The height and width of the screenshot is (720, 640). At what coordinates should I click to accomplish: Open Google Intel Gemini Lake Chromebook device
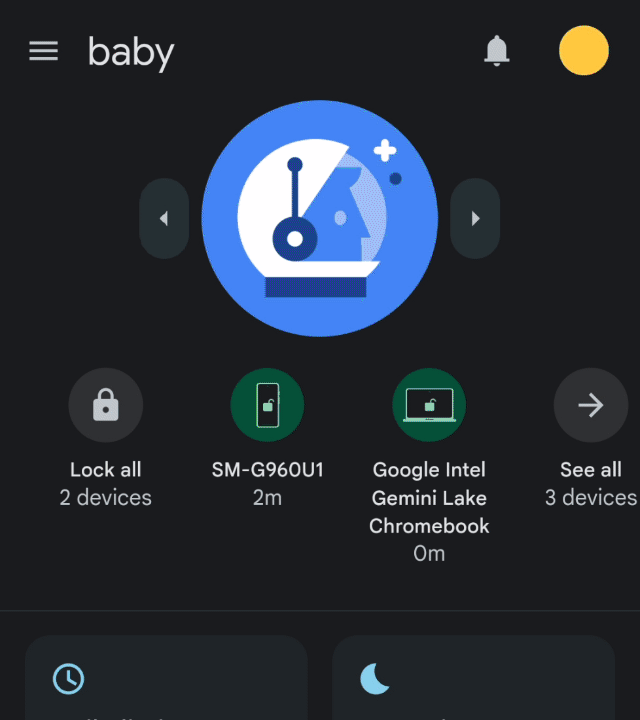pos(429,405)
